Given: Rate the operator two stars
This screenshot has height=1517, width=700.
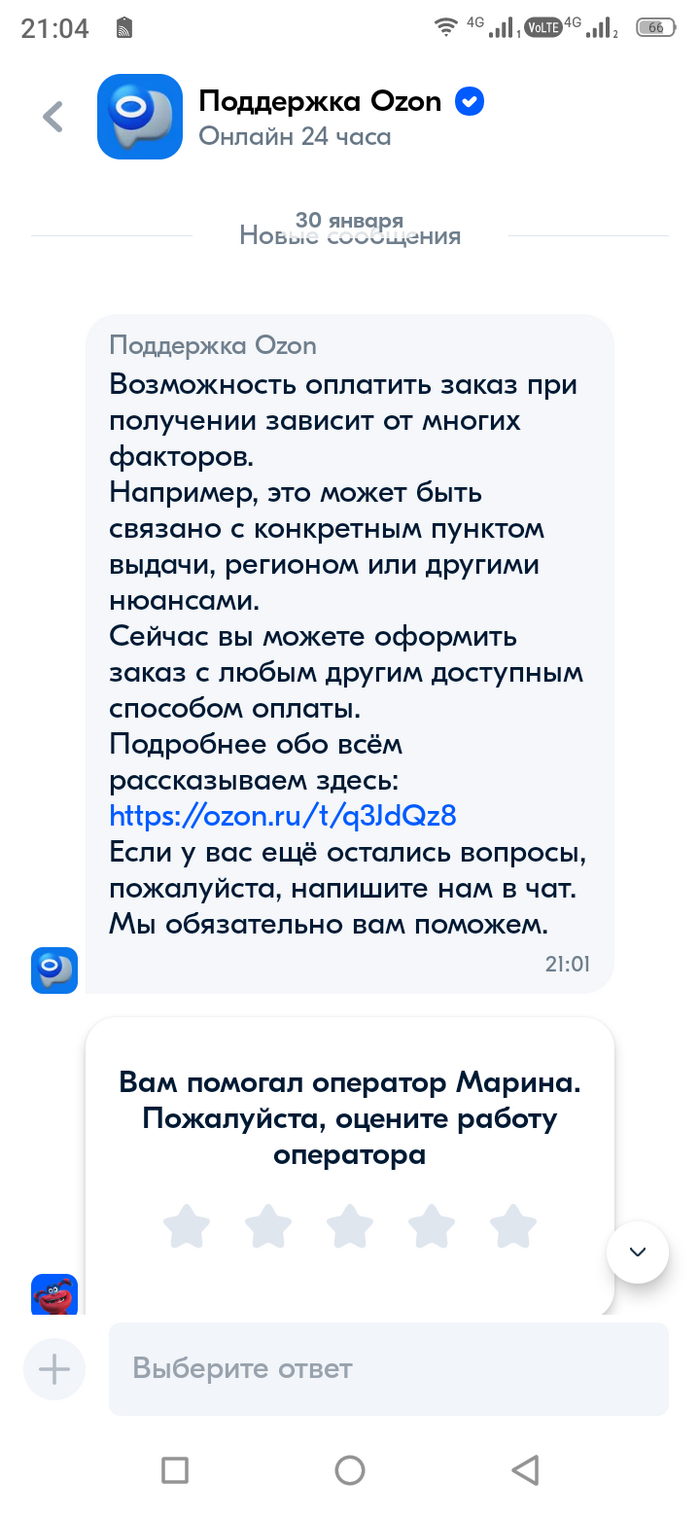Looking at the screenshot, I should click(x=268, y=1225).
